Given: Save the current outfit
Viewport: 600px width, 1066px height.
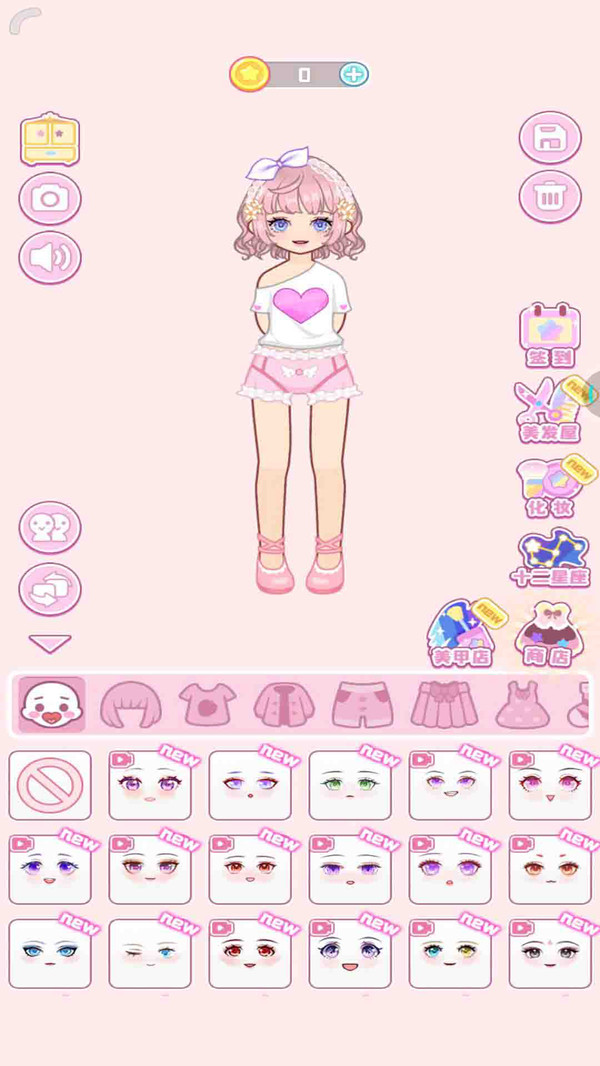Looking at the screenshot, I should [x=549, y=138].
